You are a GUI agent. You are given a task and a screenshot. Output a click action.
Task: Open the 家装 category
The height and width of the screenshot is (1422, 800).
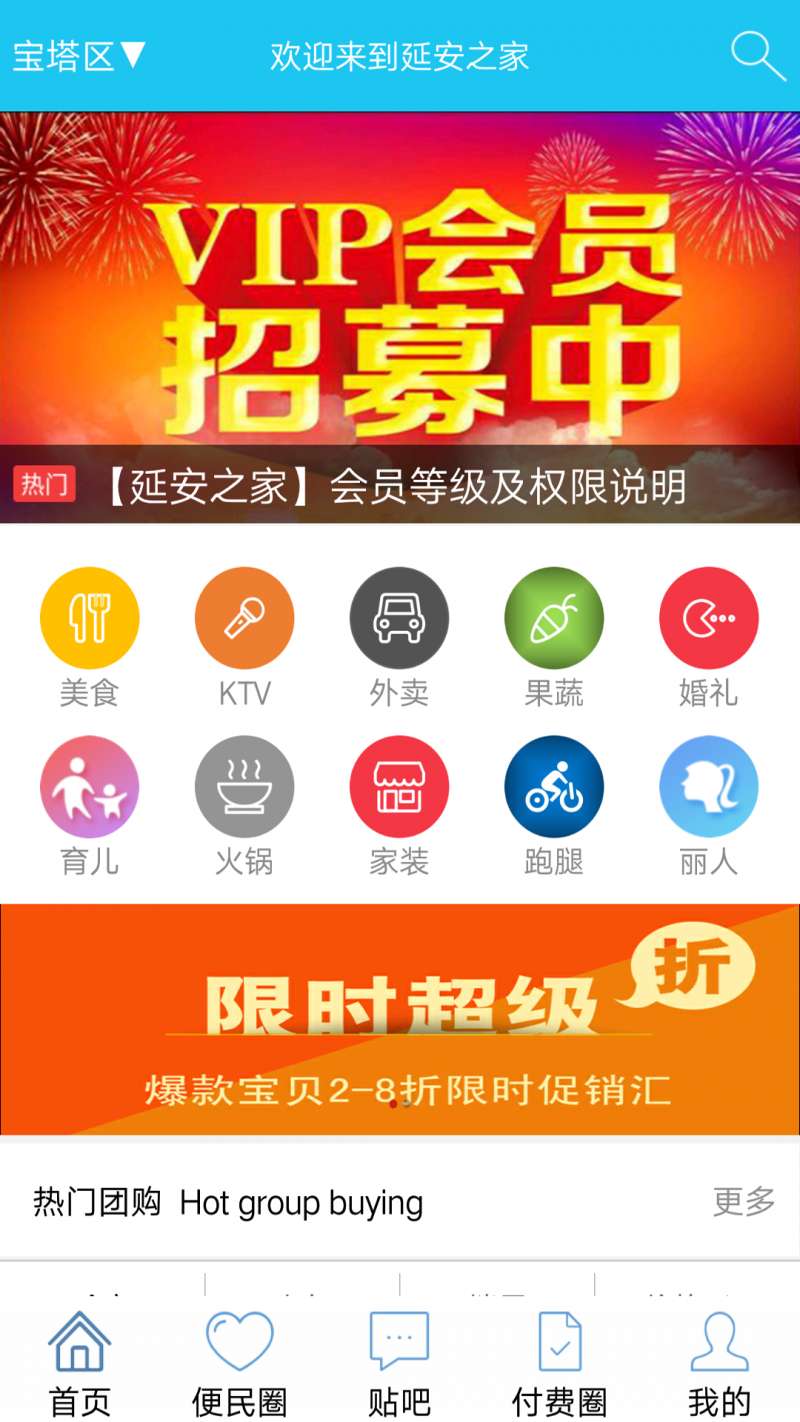click(x=399, y=807)
